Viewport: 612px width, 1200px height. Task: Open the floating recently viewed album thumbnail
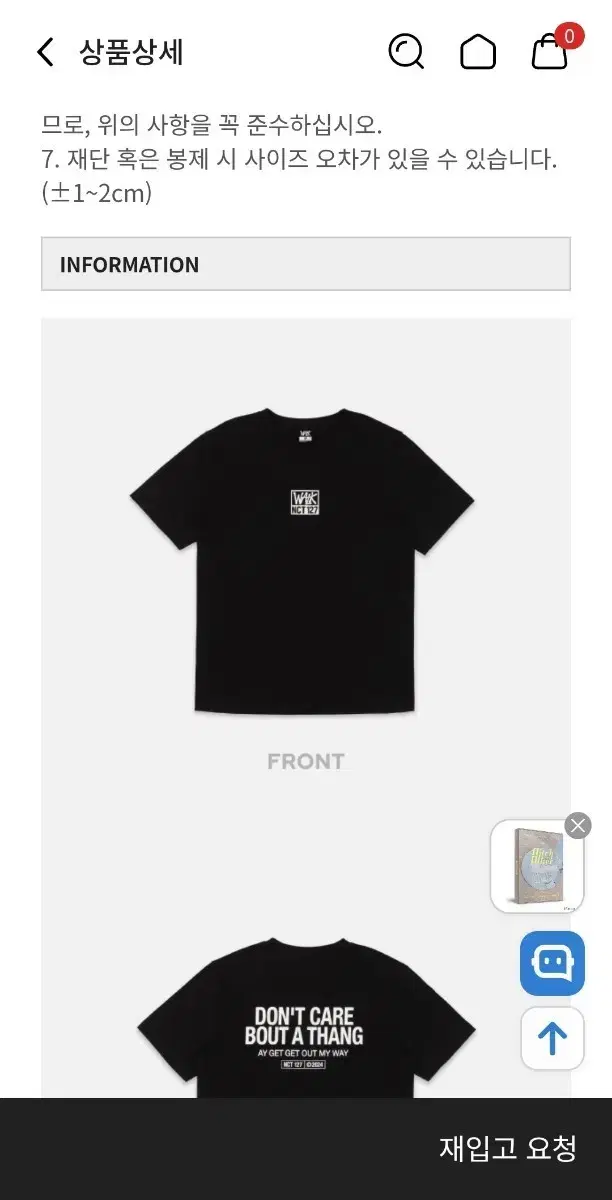click(x=537, y=866)
